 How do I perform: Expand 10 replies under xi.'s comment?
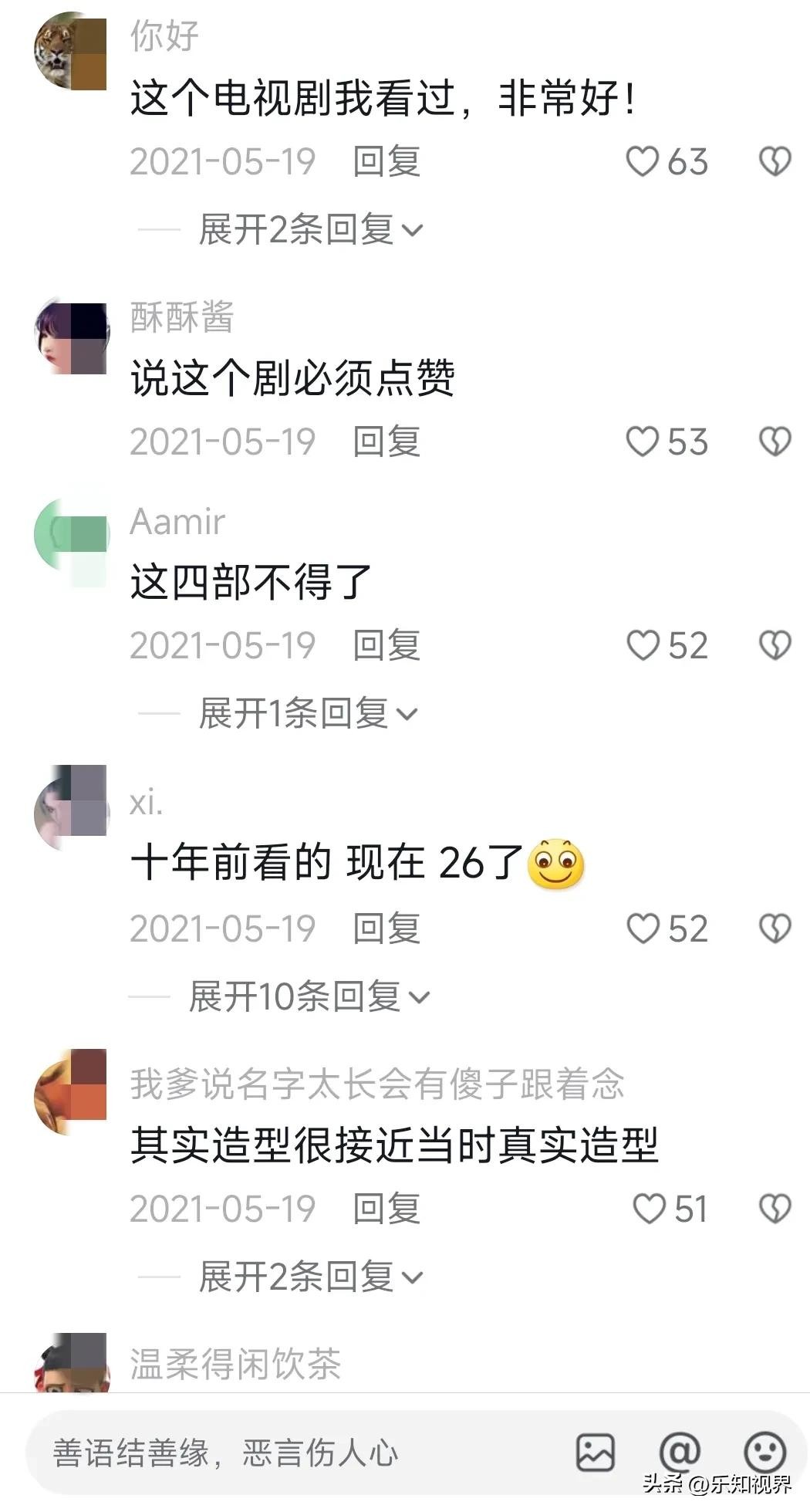point(309,996)
